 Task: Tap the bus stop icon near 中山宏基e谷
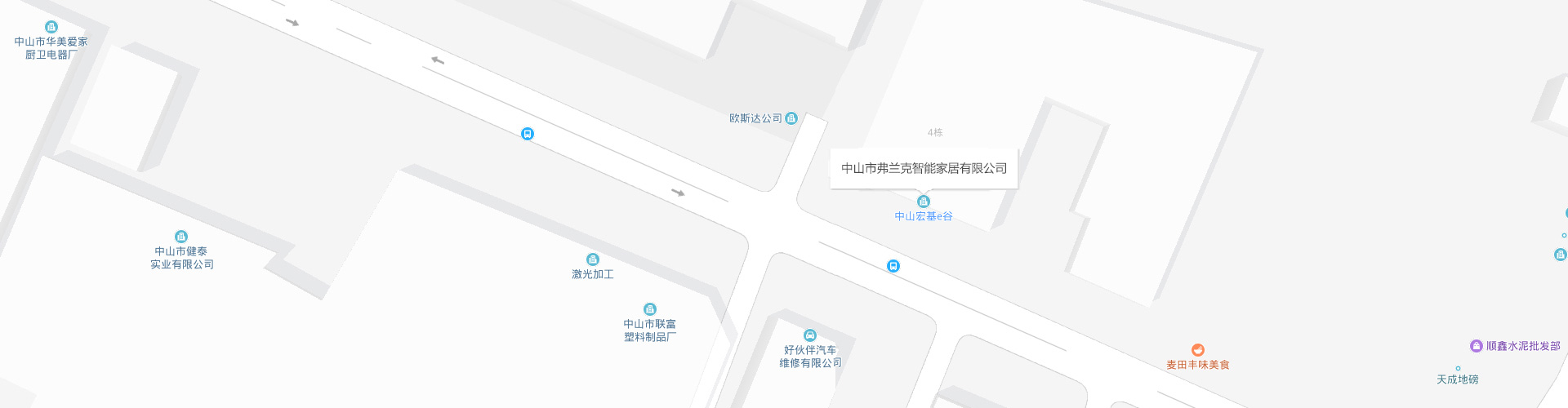click(893, 266)
